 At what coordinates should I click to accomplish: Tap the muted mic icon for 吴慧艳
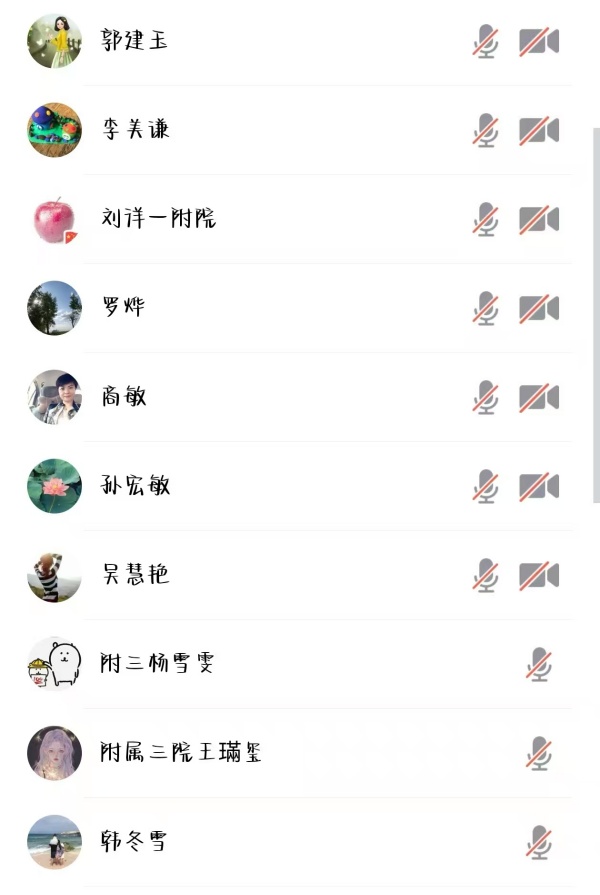(x=486, y=576)
